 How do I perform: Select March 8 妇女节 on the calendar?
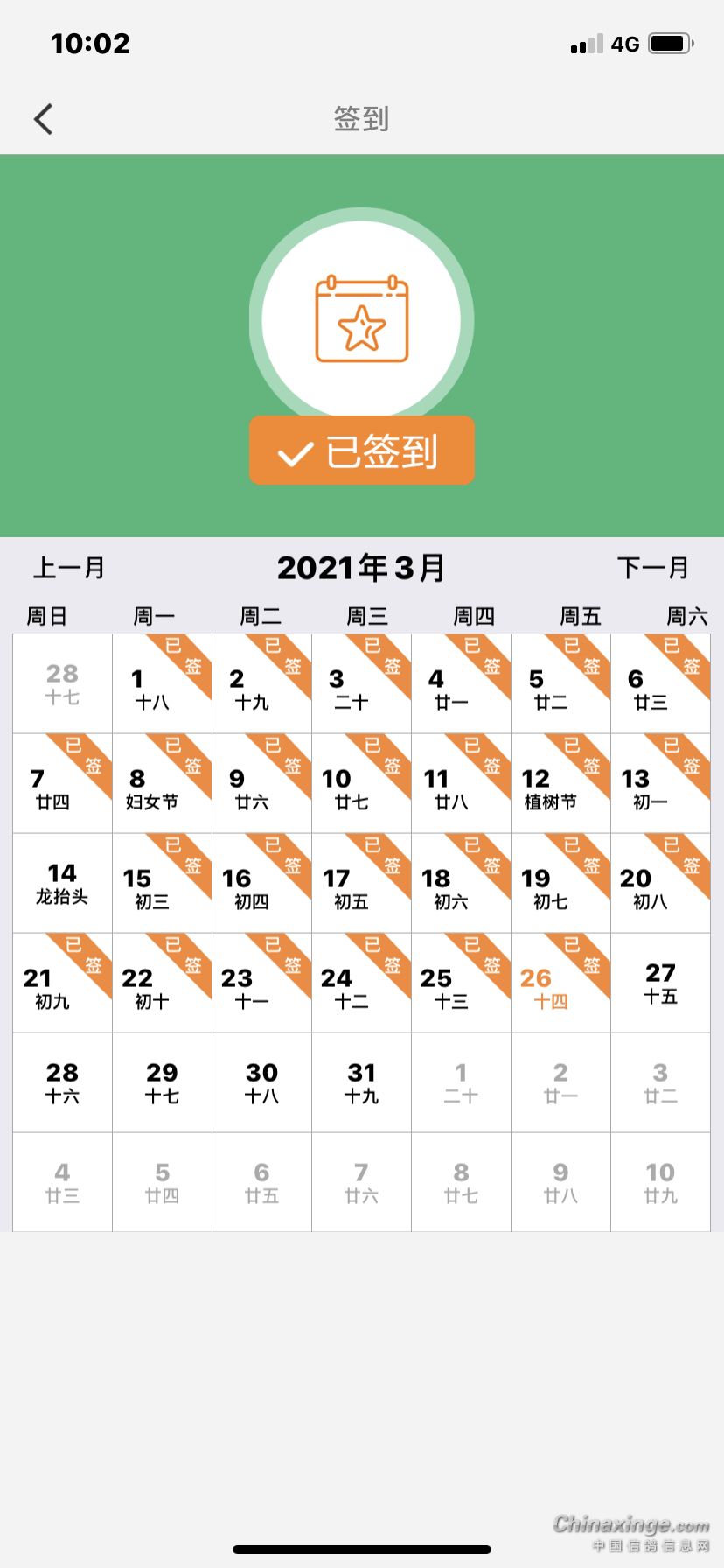point(162,783)
